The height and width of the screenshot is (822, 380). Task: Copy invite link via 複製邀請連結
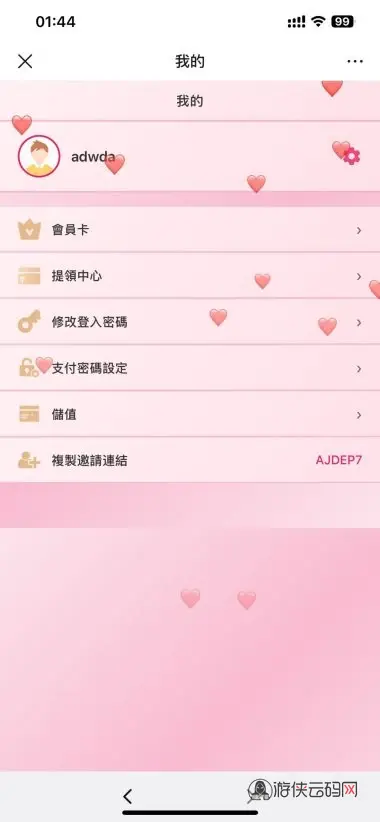pos(190,460)
